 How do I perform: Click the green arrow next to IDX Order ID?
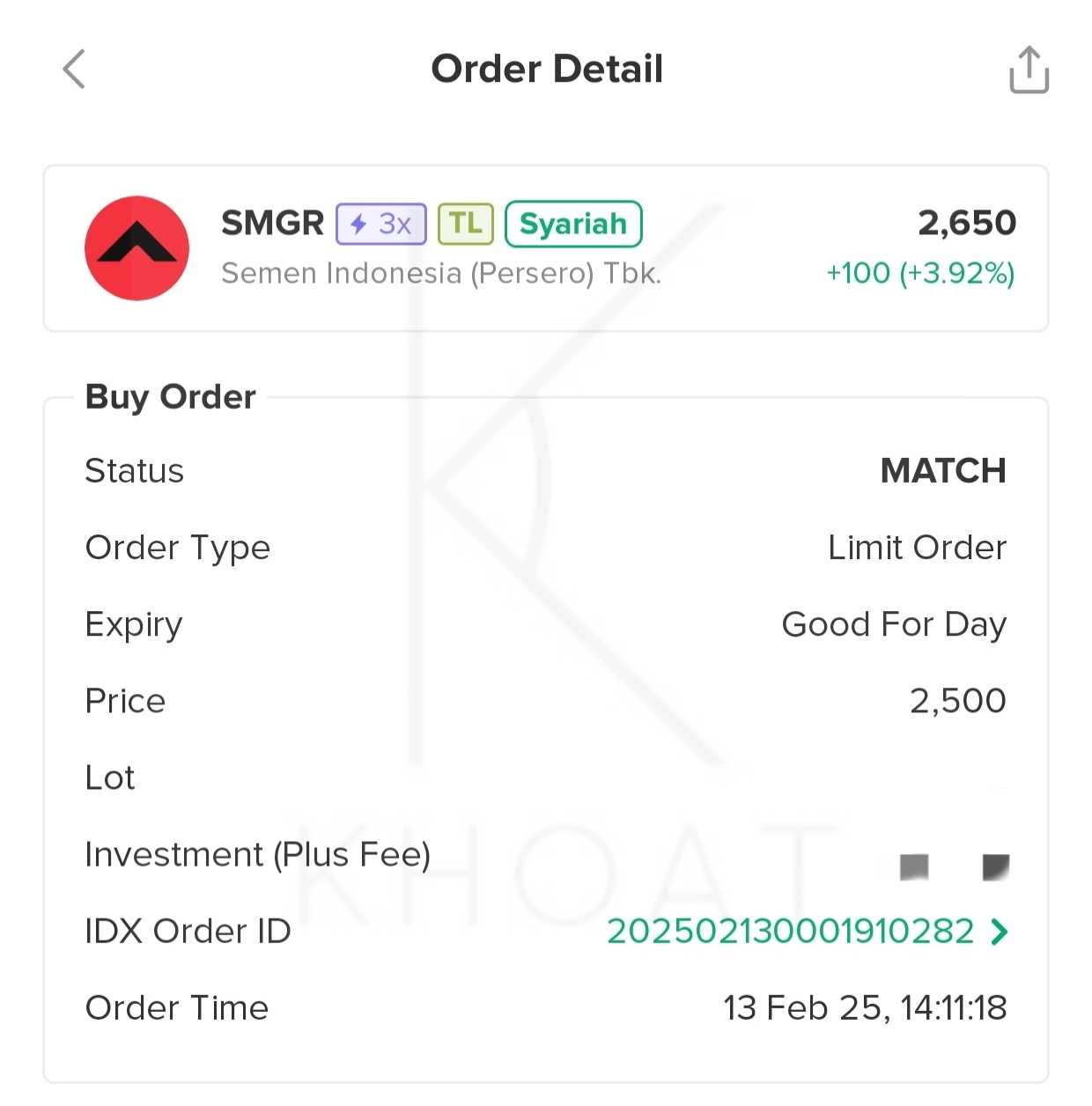pos(997,932)
